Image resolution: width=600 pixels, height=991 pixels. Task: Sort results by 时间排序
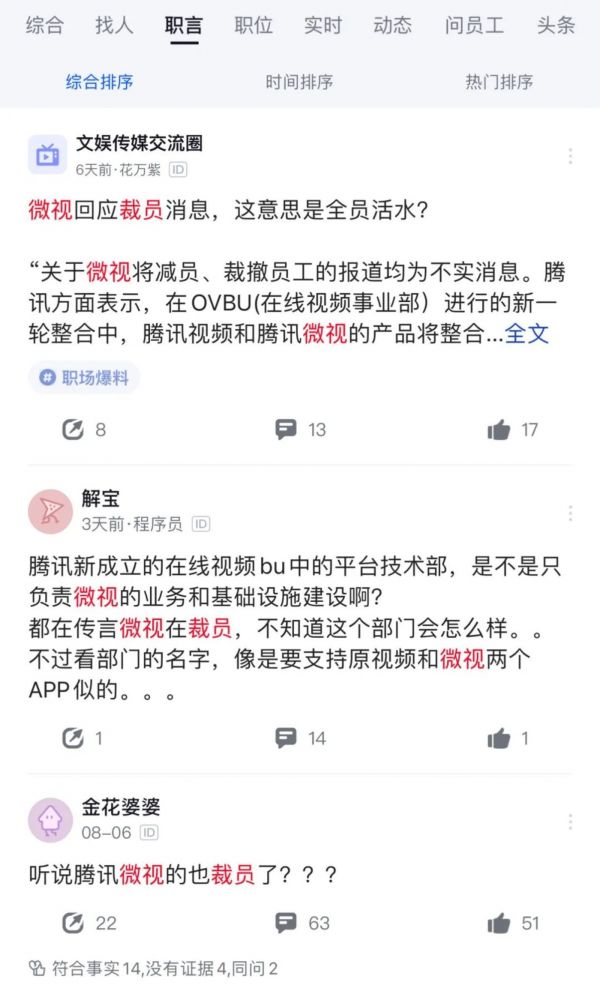tap(299, 82)
